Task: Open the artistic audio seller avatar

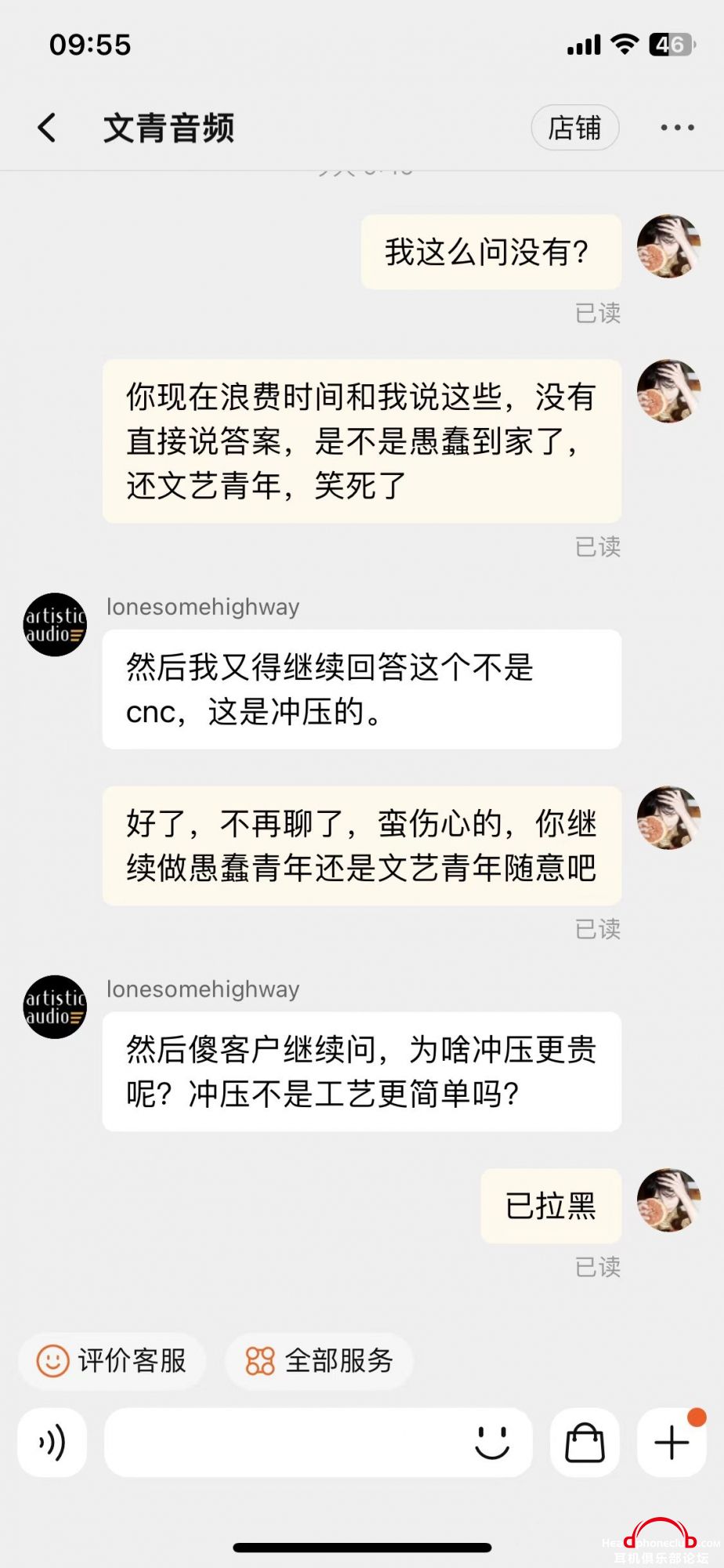Action: (x=55, y=625)
